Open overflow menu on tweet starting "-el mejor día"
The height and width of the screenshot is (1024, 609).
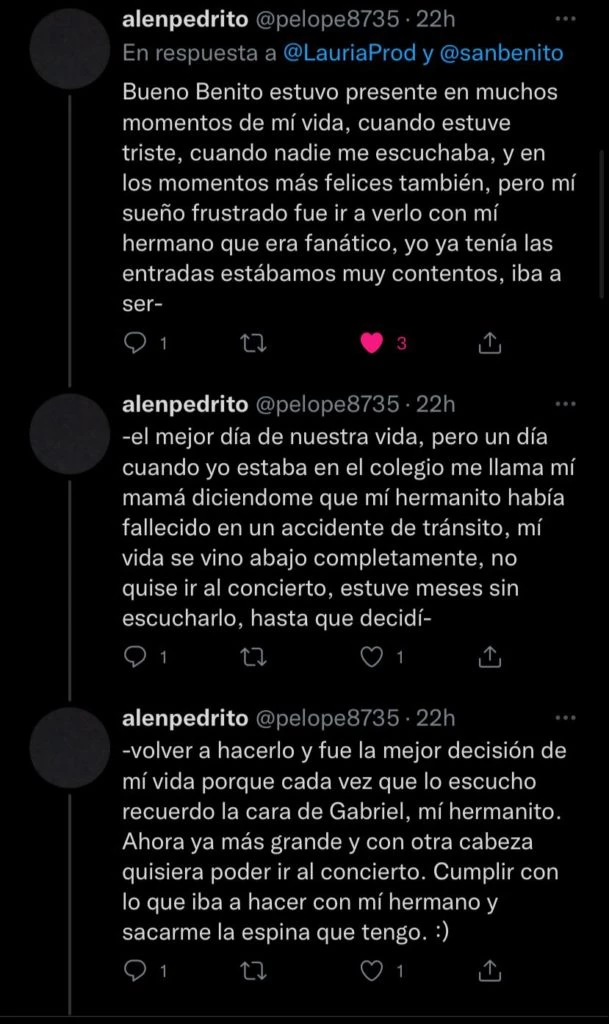point(565,404)
